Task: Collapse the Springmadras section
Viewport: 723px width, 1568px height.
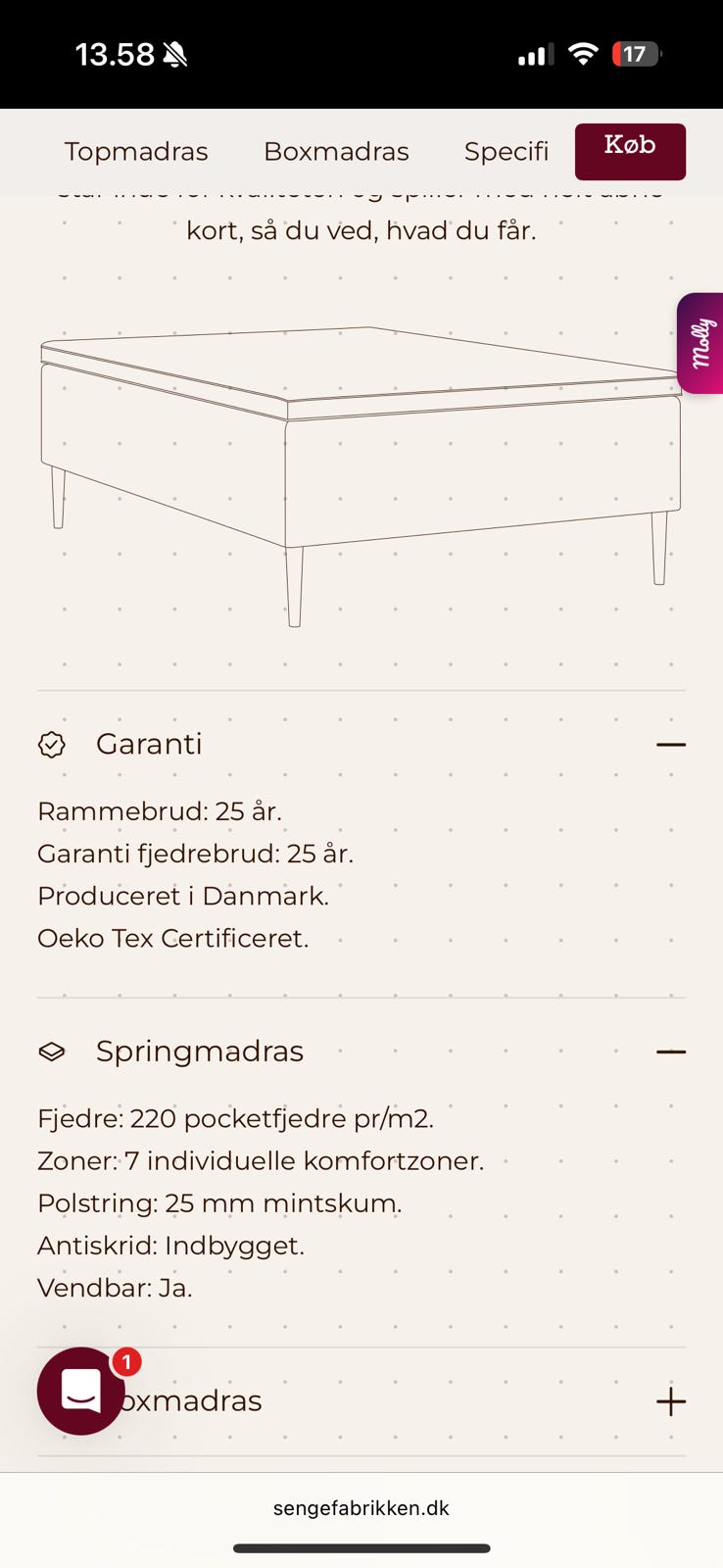Action: pyautogui.click(x=671, y=1051)
